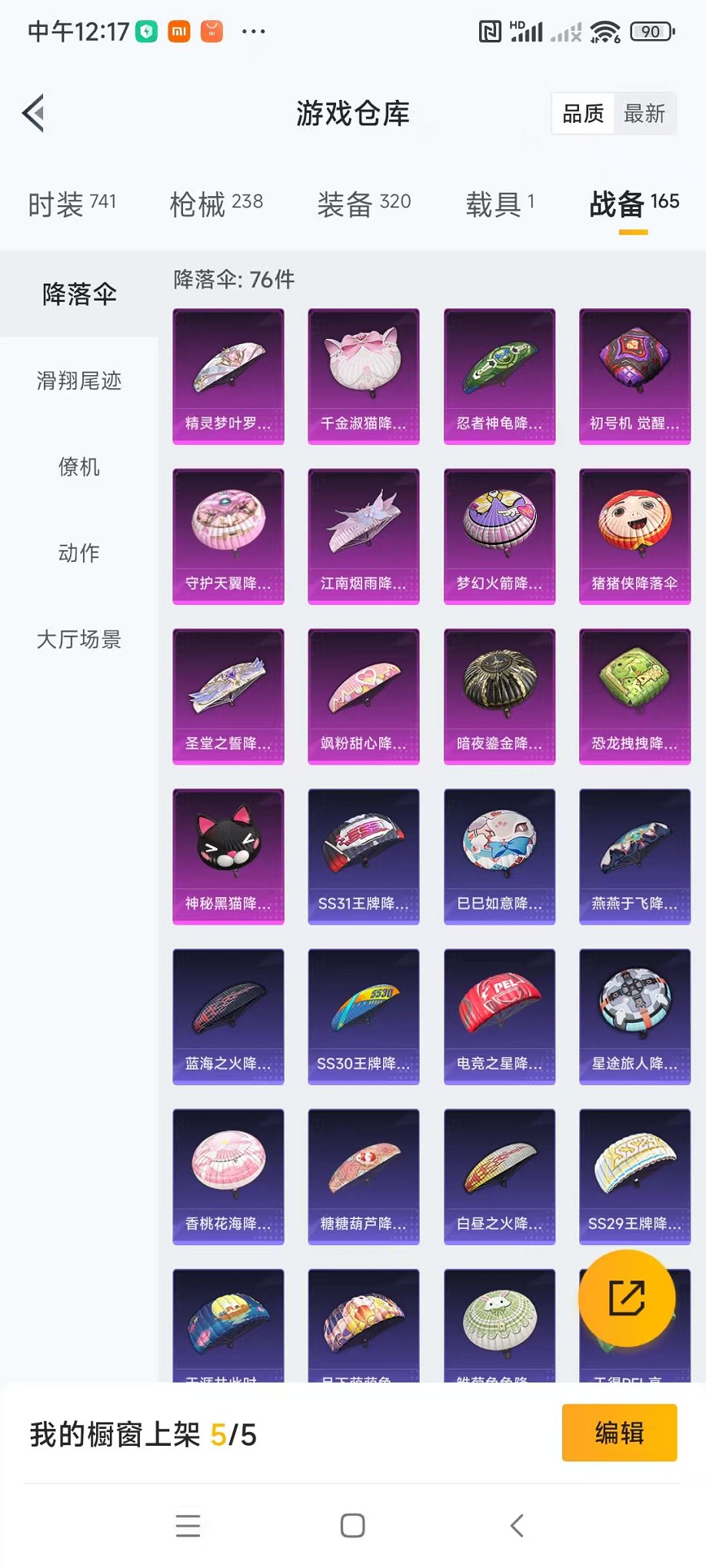Open the 精灵梦叶罗 parachute item
This screenshot has width=706, height=1568.
click(228, 376)
